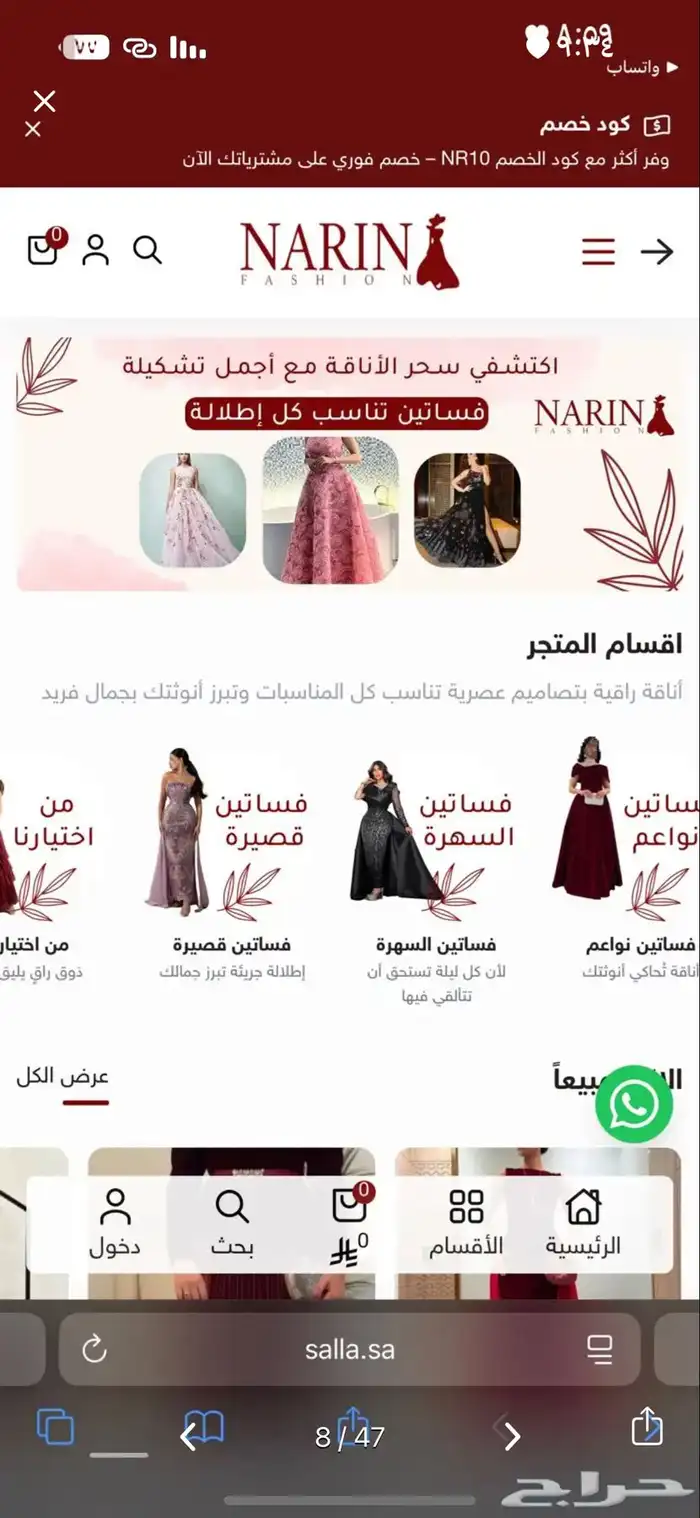The image size is (700, 1518).
Task: Go to the next image arrow
Action: (x=512, y=1437)
